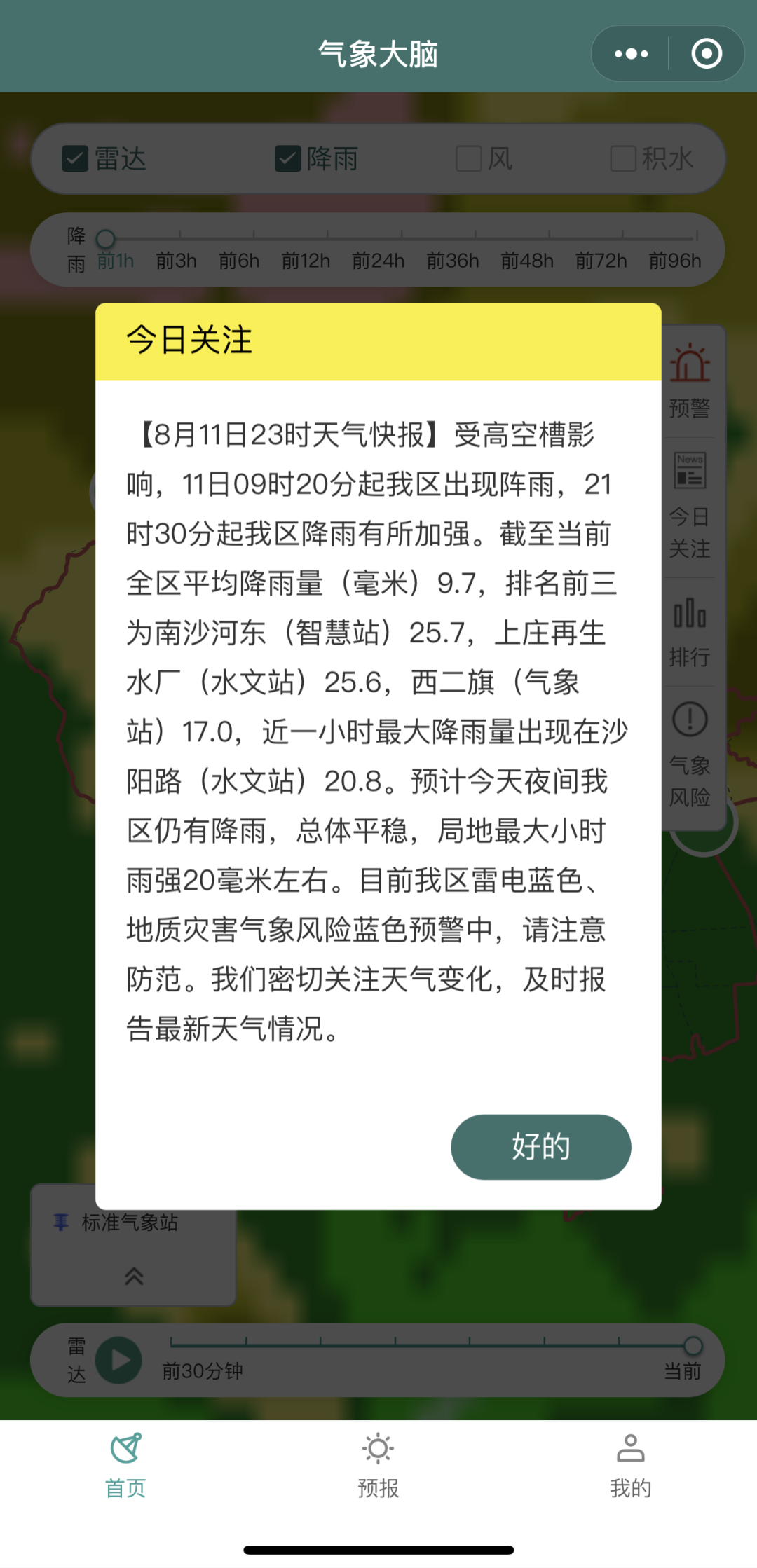Enable the 积水 layer checkbox
757x1568 pixels.
tap(623, 159)
